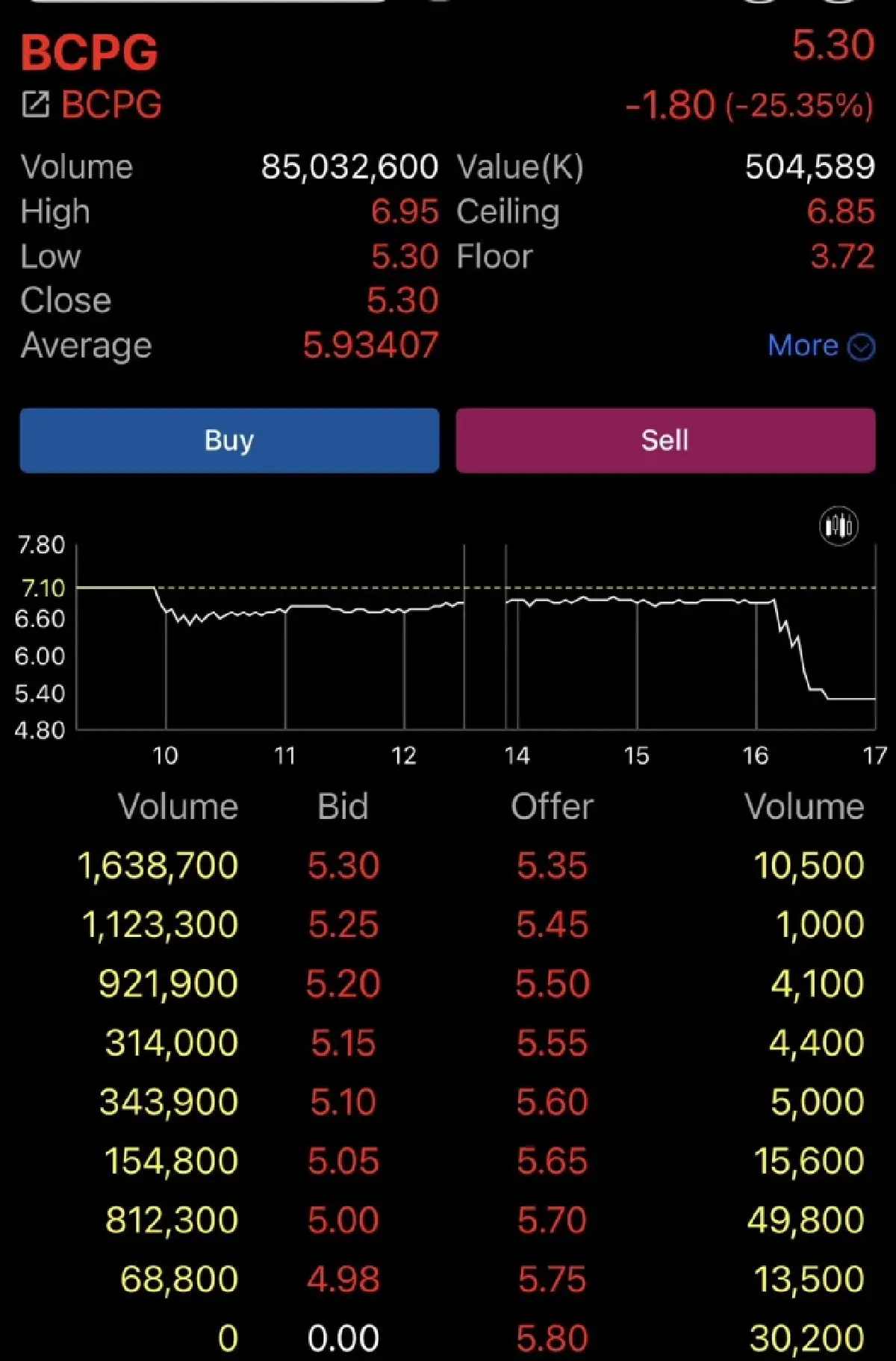The image size is (896, 1361).
Task: Tap the BCPG ticker symbol header
Action: tap(90, 52)
